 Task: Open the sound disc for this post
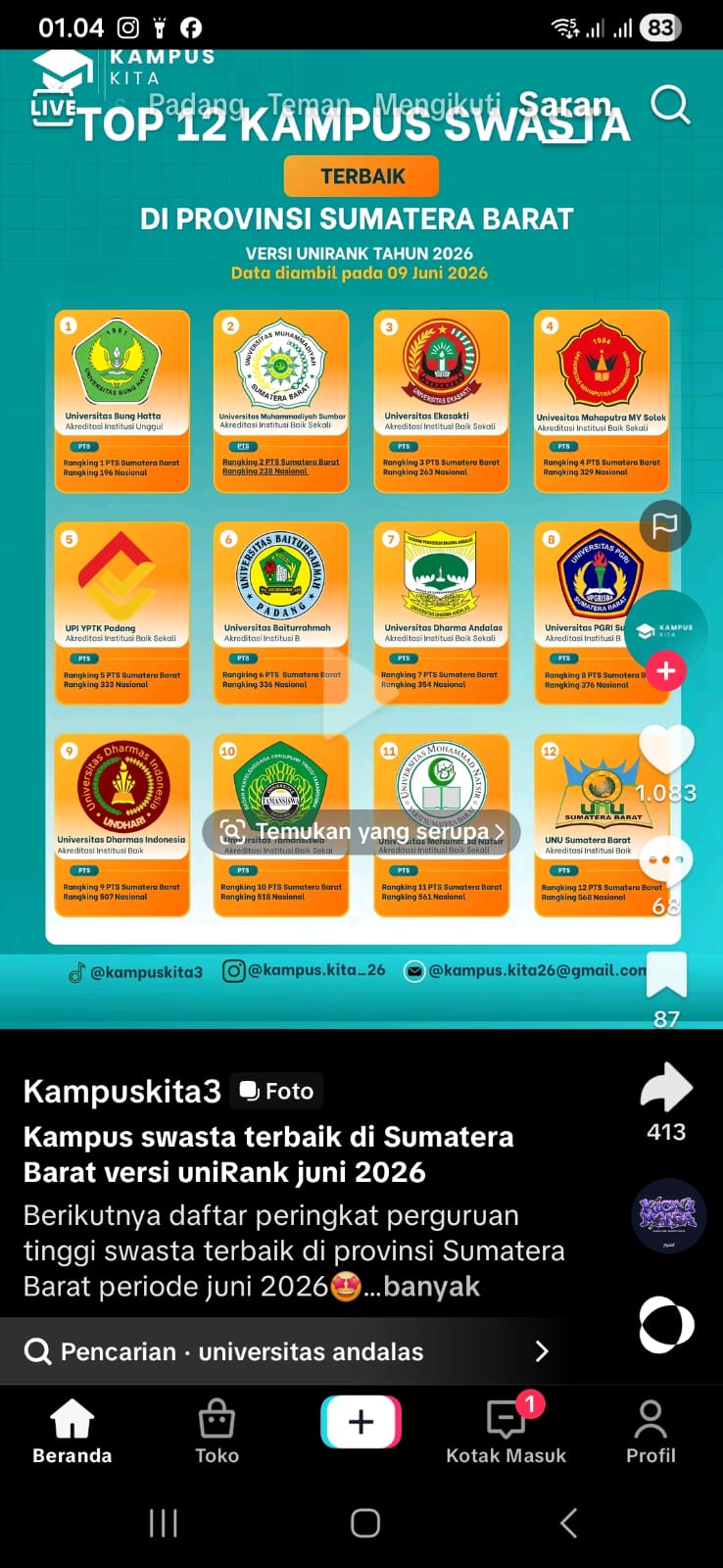(x=668, y=1216)
